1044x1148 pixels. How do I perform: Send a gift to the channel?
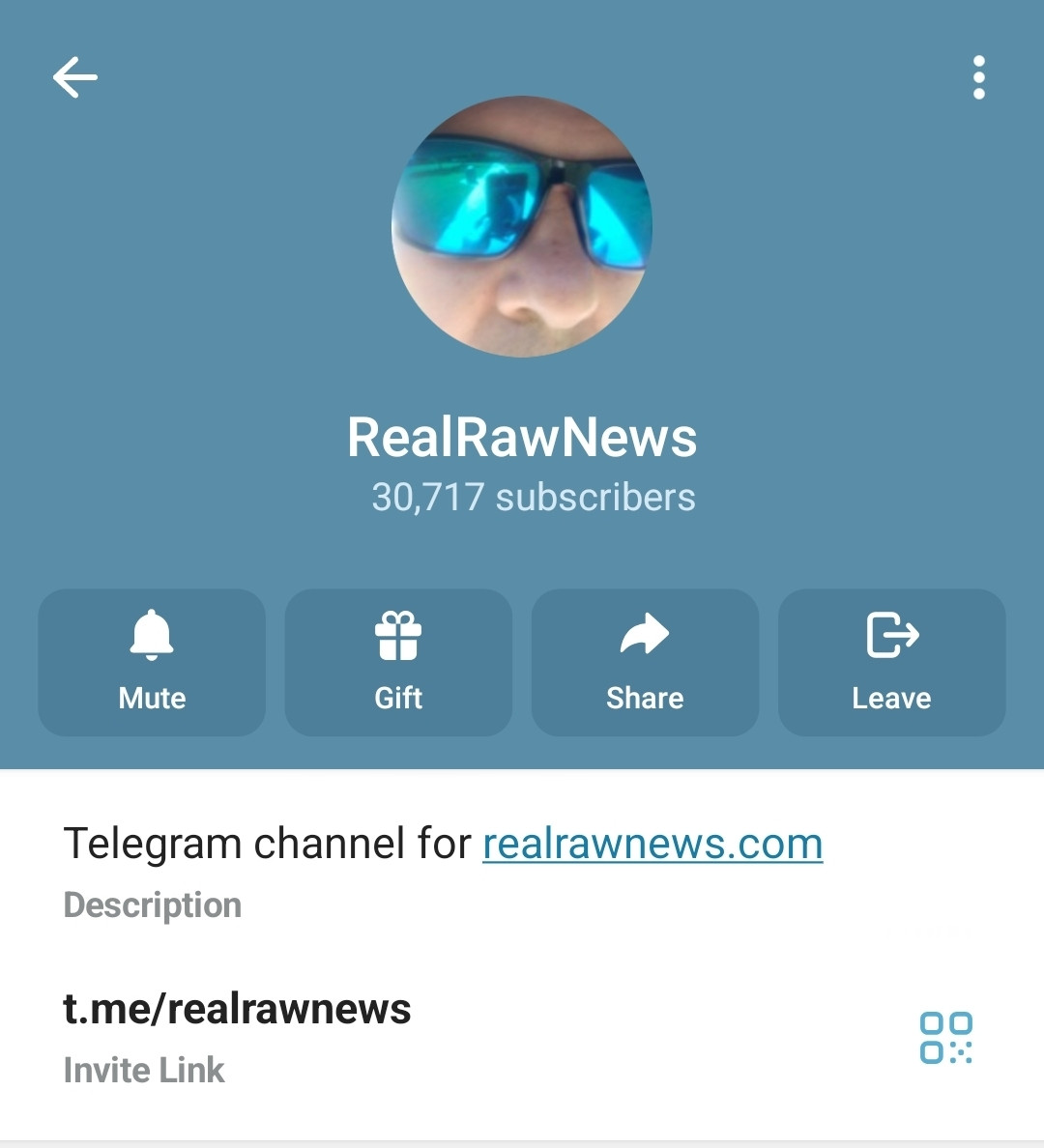pyautogui.click(x=398, y=662)
